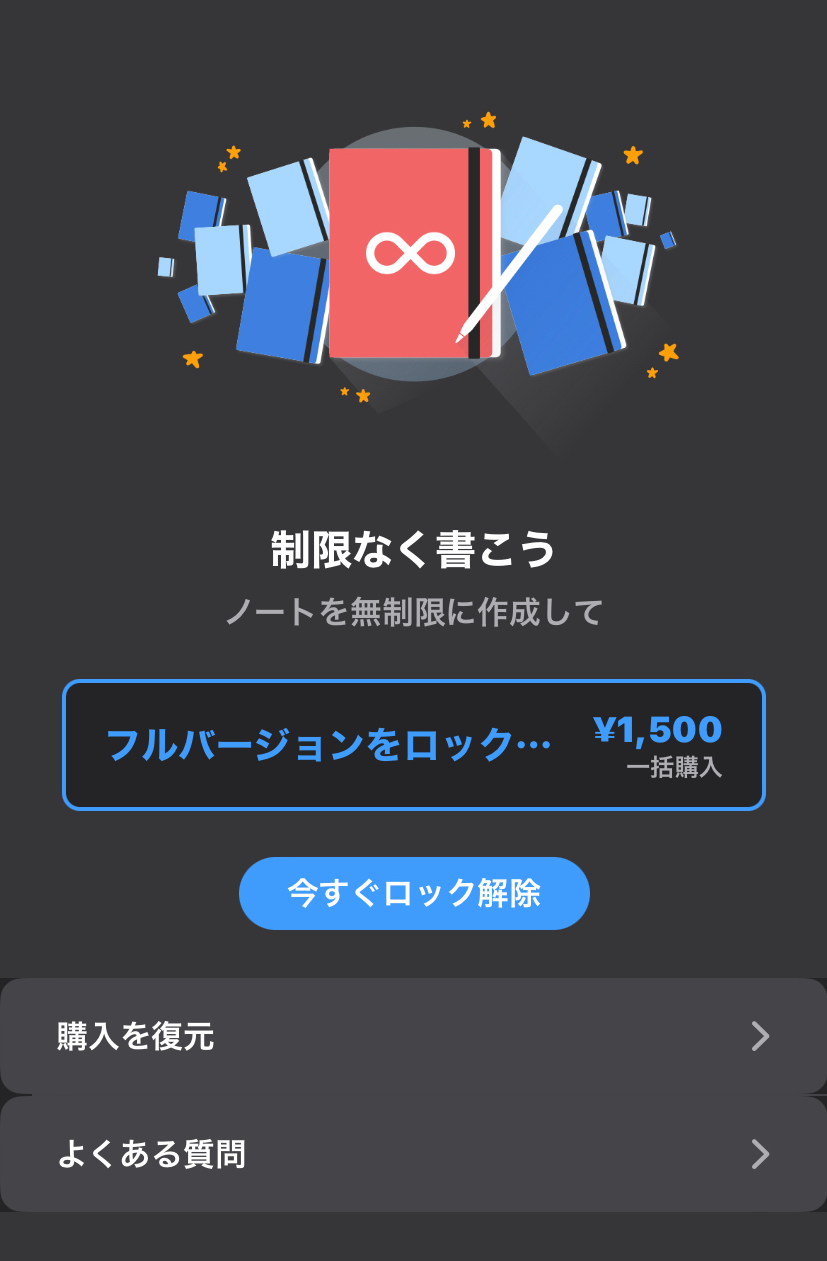Open the よくある質問 FAQ row

(x=413, y=1155)
